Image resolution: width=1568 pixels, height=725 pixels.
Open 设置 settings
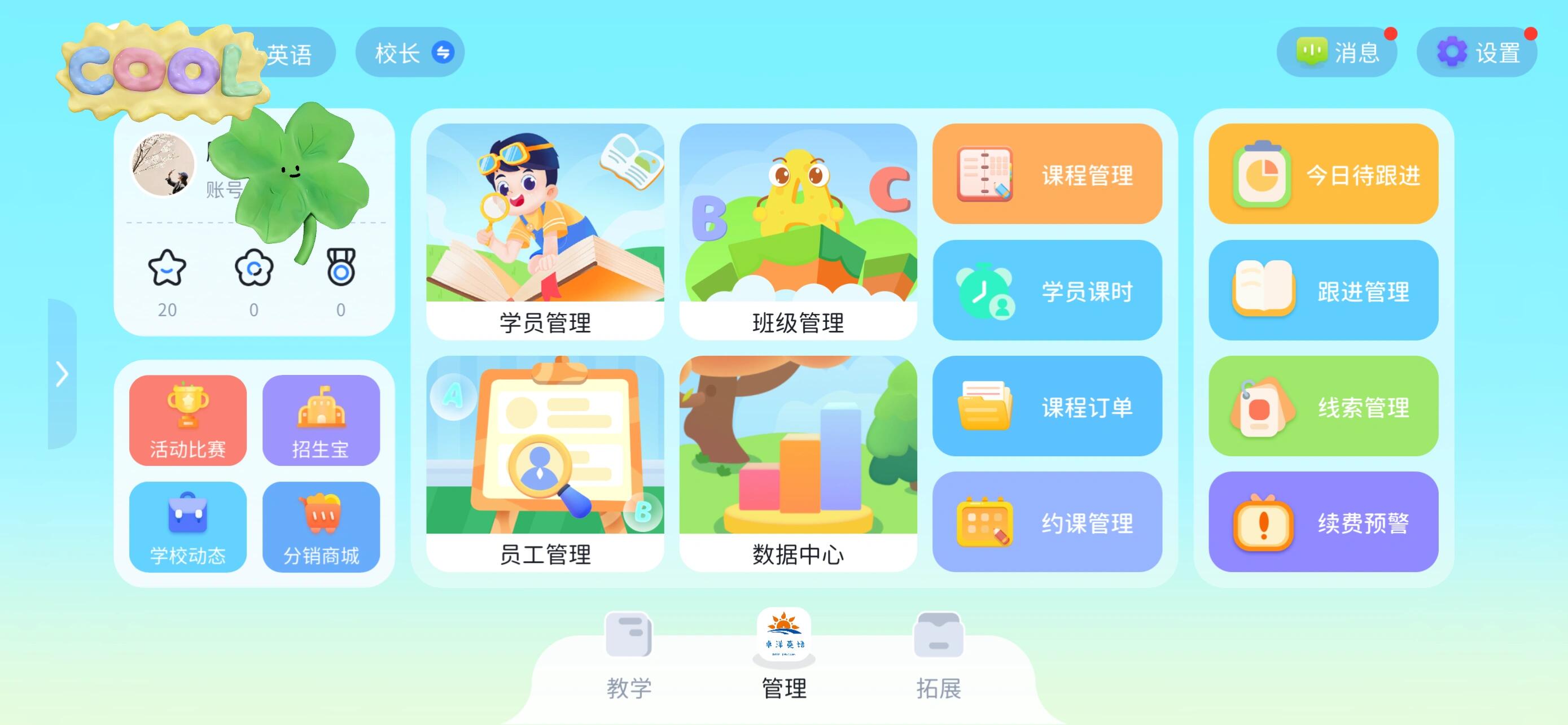[1478, 53]
